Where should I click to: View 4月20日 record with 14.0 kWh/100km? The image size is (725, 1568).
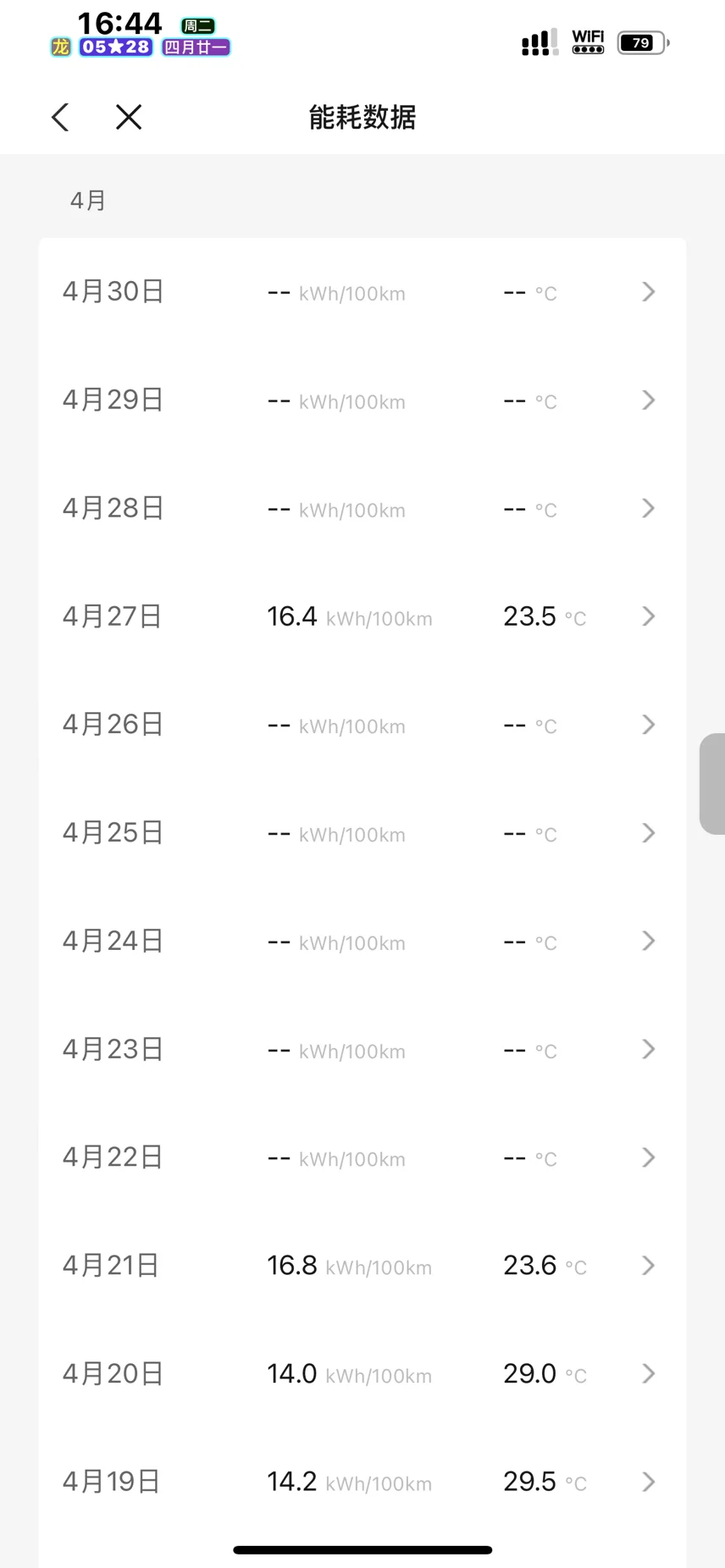362,1374
